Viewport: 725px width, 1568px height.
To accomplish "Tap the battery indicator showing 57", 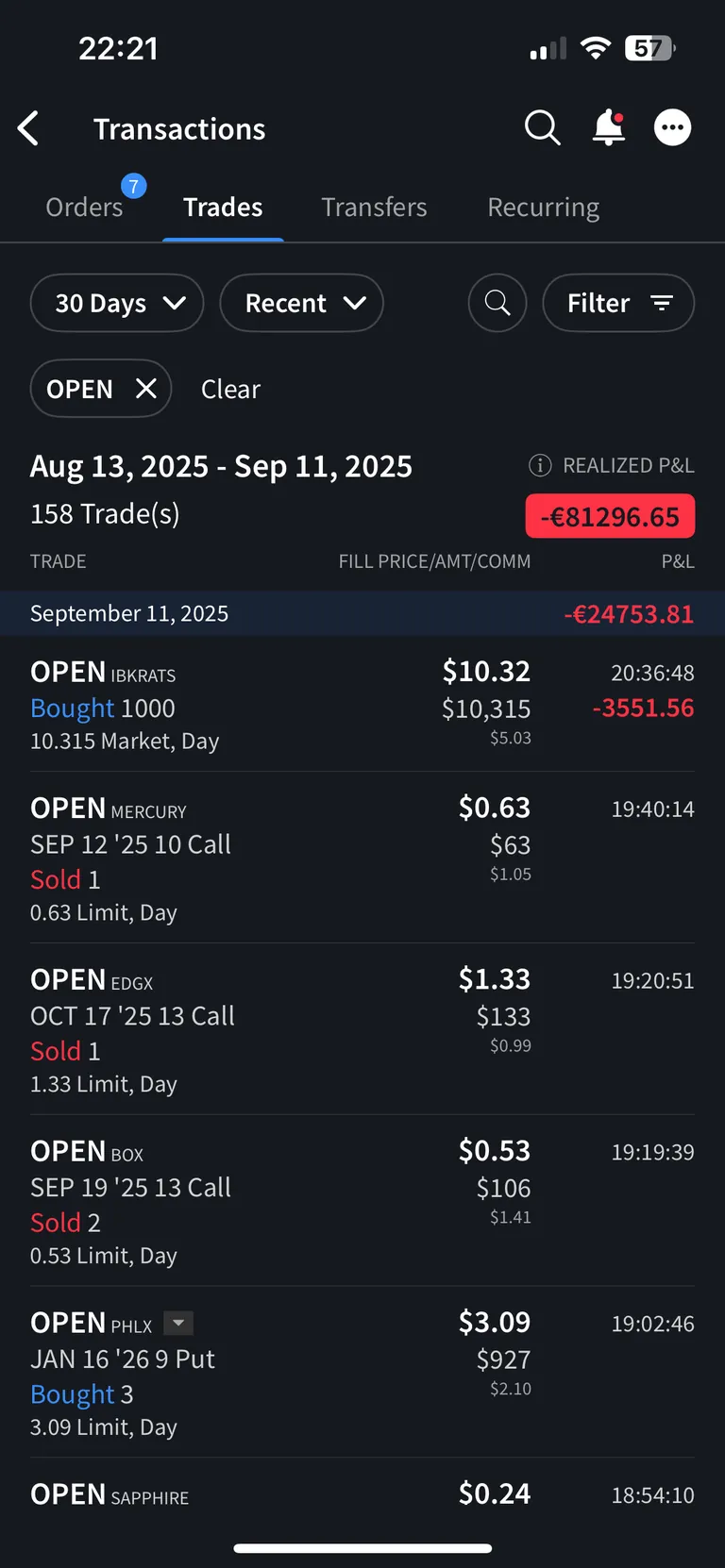I will [x=649, y=48].
